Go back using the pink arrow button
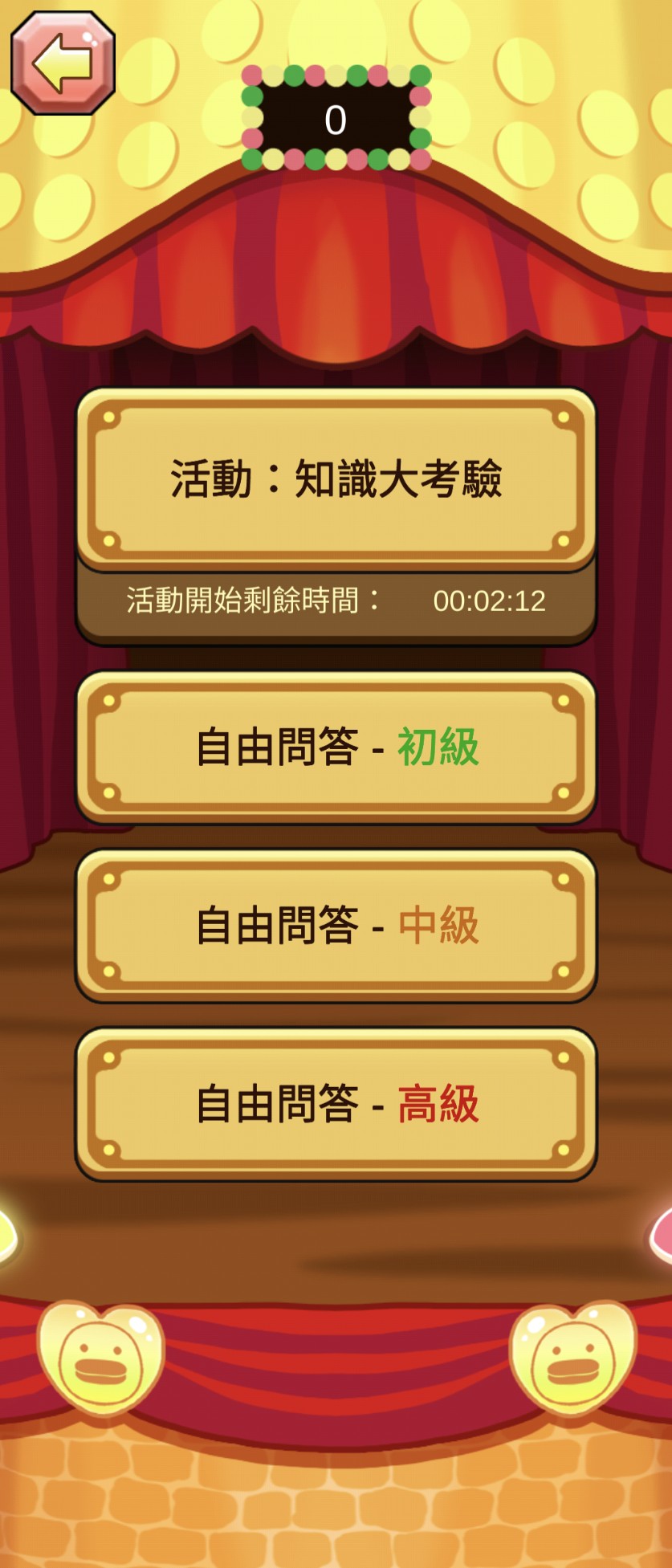 [x=63, y=63]
